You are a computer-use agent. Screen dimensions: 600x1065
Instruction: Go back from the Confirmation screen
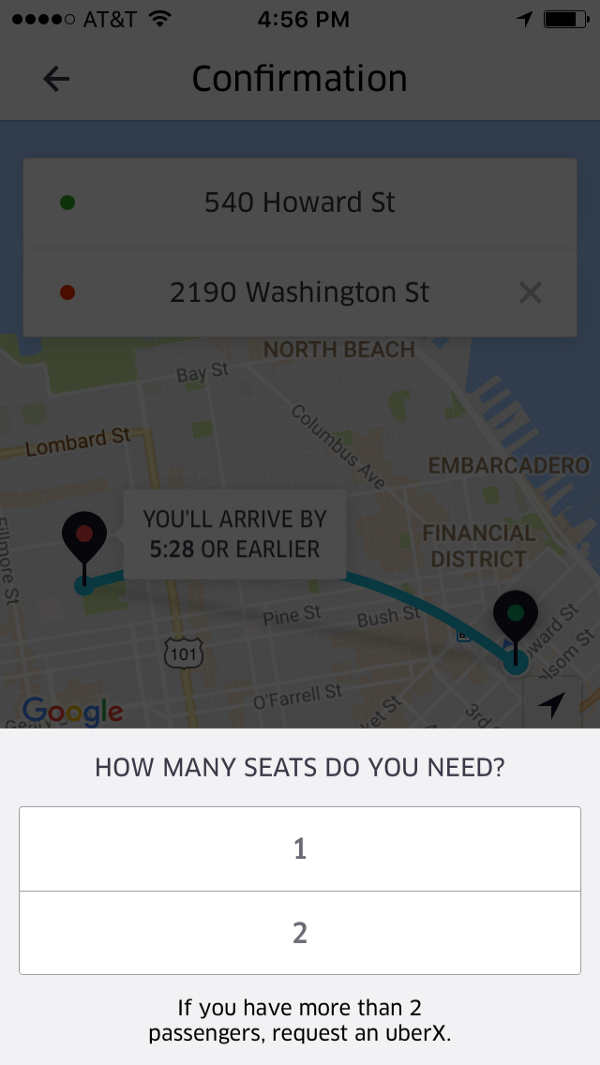57,79
